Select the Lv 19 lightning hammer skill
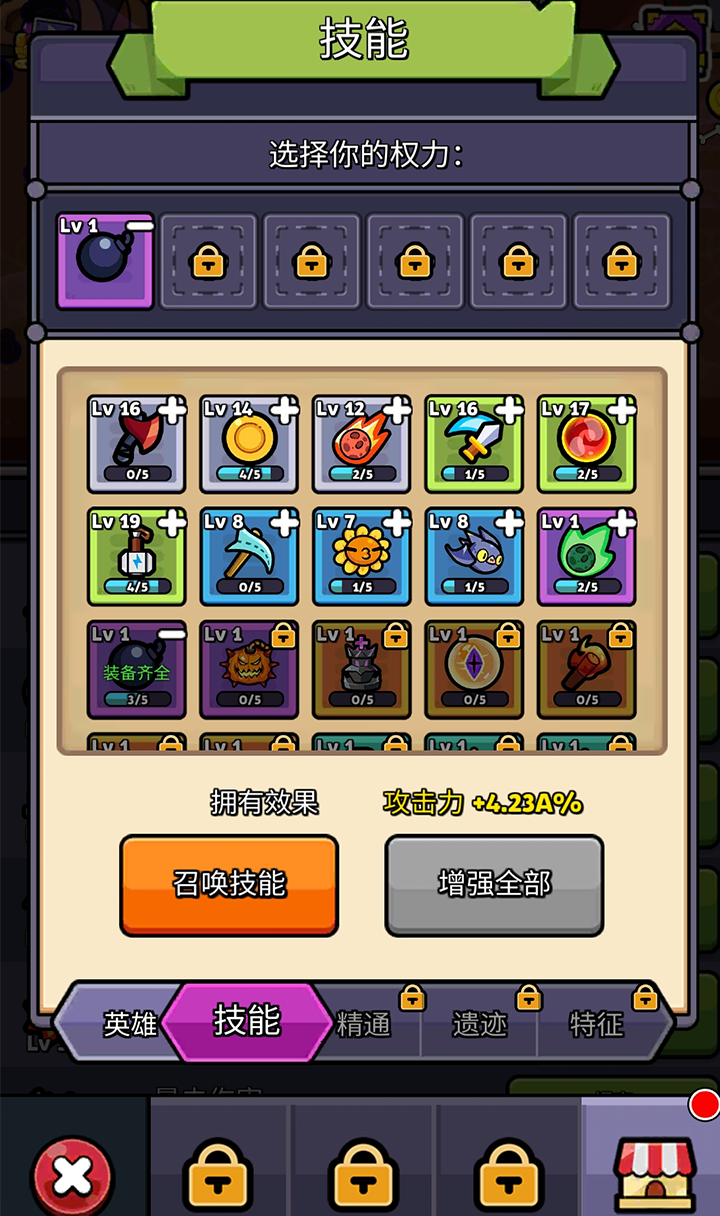The width and height of the screenshot is (720, 1216). tap(137, 556)
